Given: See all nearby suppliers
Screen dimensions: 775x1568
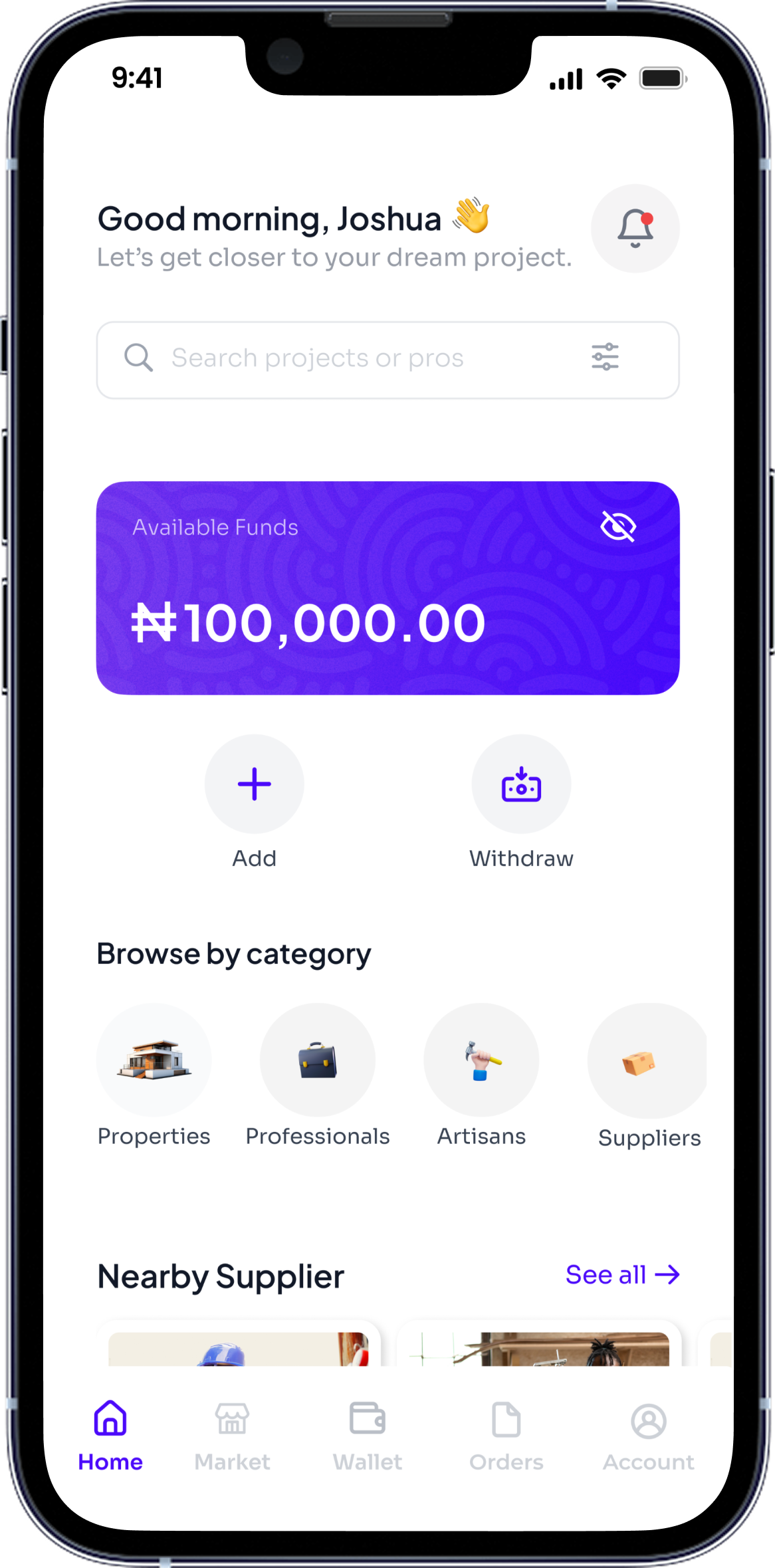Looking at the screenshot, I should 622,1275.
